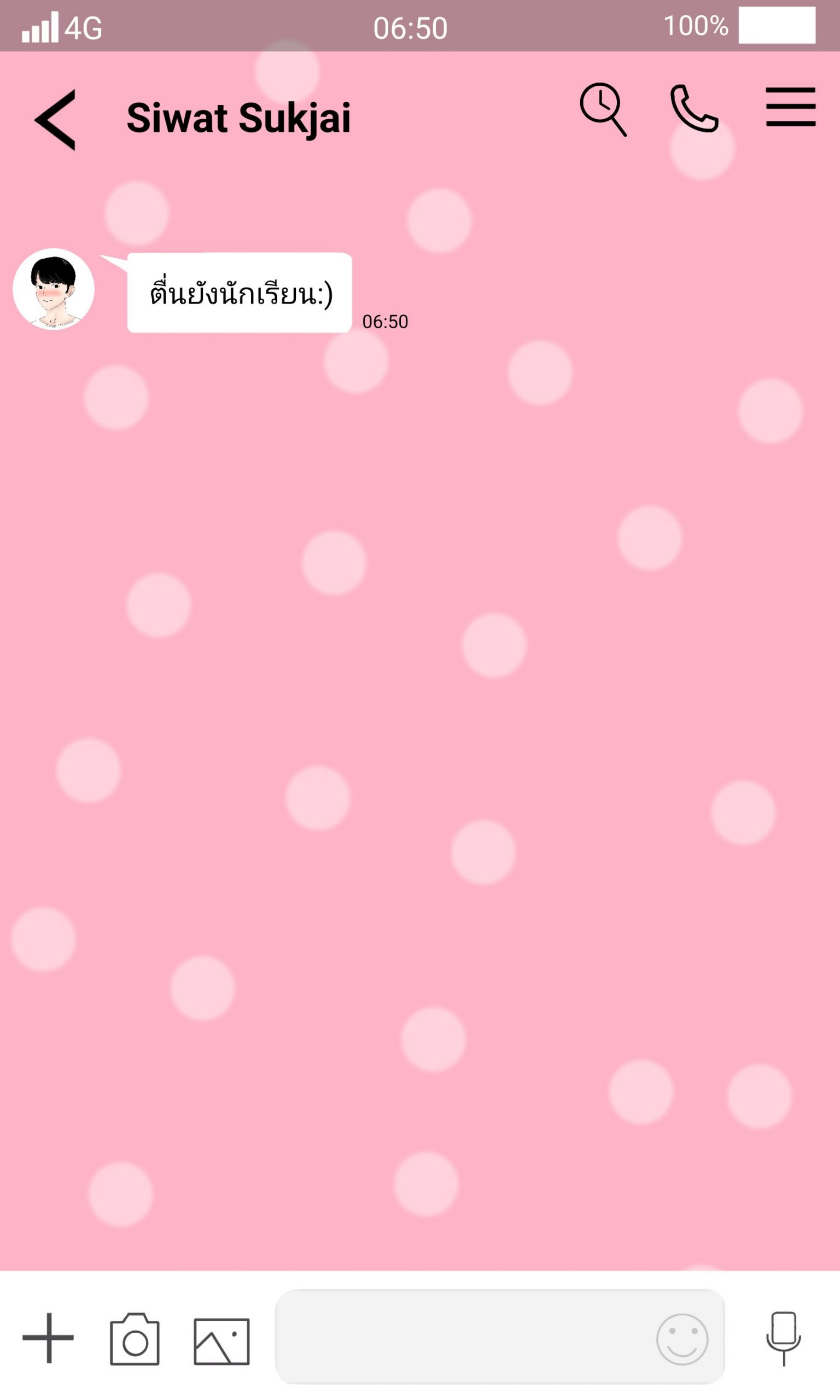Select the Siwat Sukjai conversation title
The height and width of the screenshot is (1400, 840).
tap(239, 117)
